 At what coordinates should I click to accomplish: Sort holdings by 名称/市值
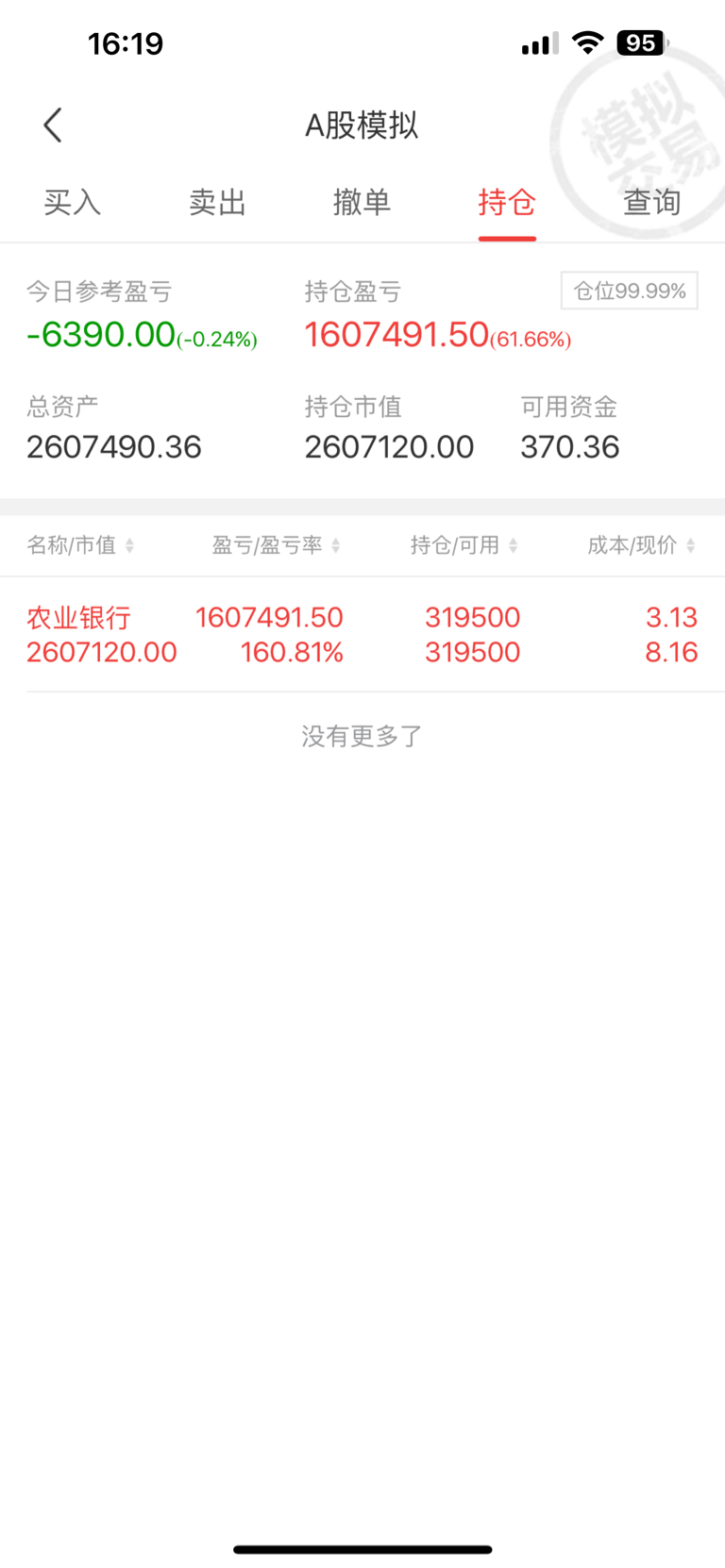[80, 545]
